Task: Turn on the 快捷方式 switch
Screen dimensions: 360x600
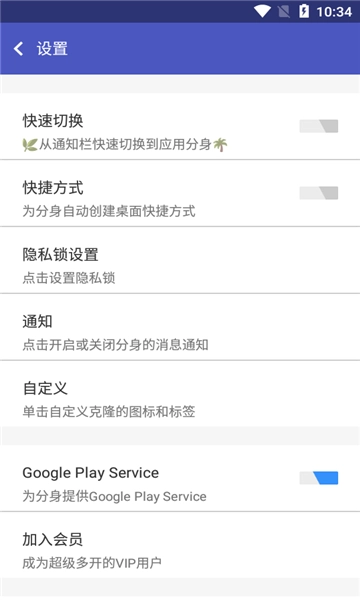Action: click(319, 193)
